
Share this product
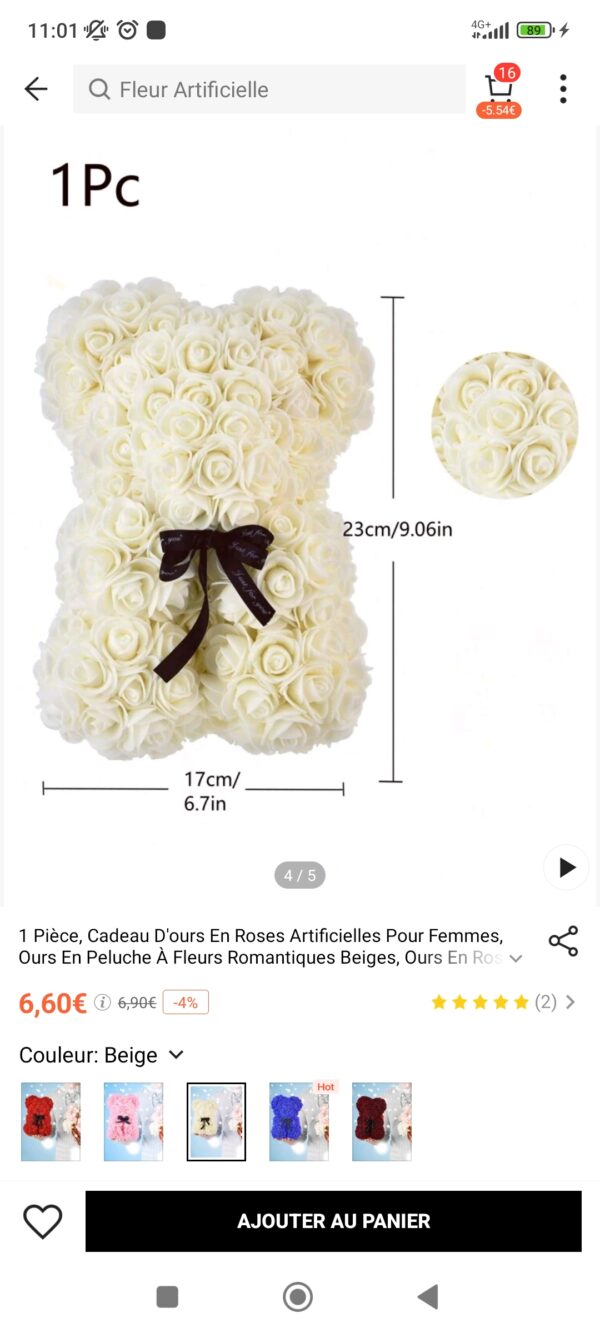coord(563,941)
